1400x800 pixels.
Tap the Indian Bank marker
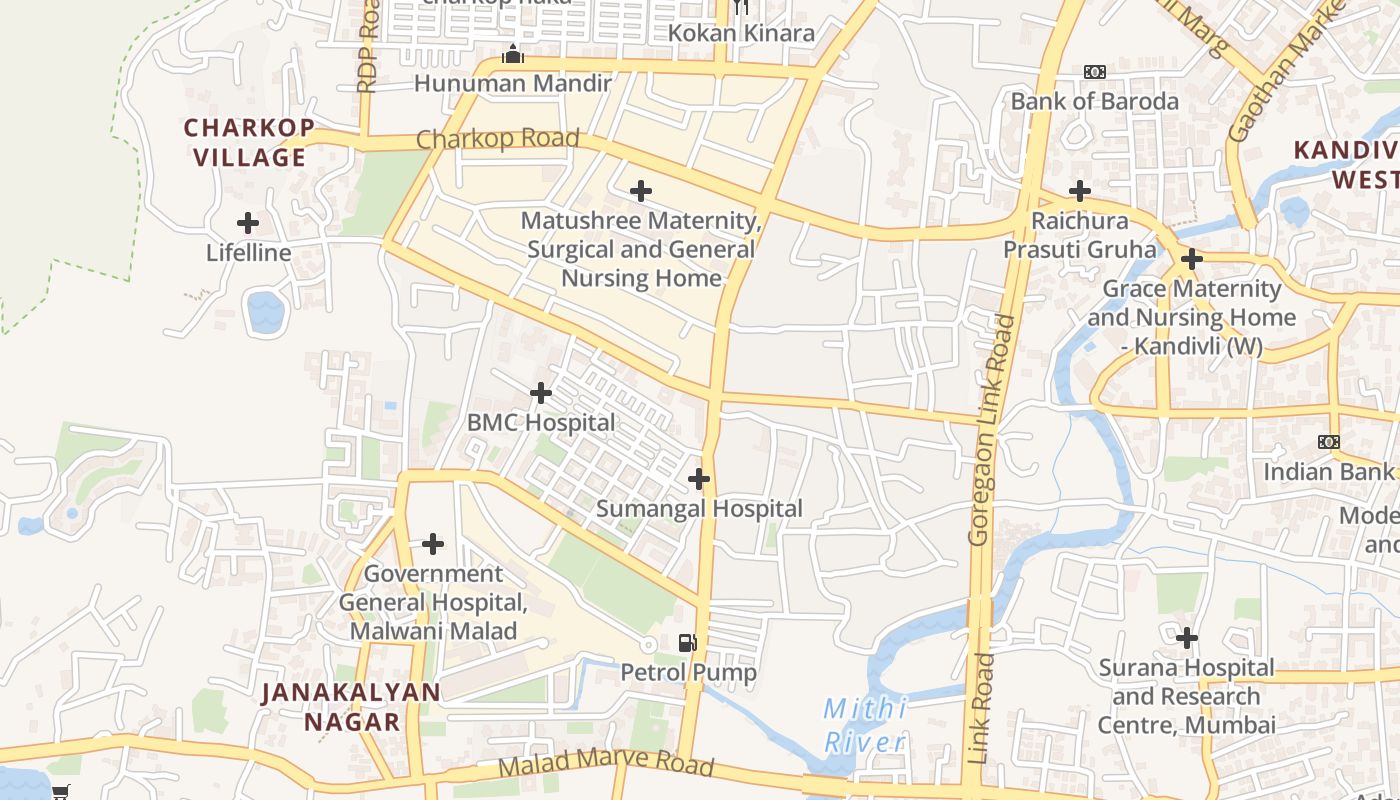[1328, 442]
